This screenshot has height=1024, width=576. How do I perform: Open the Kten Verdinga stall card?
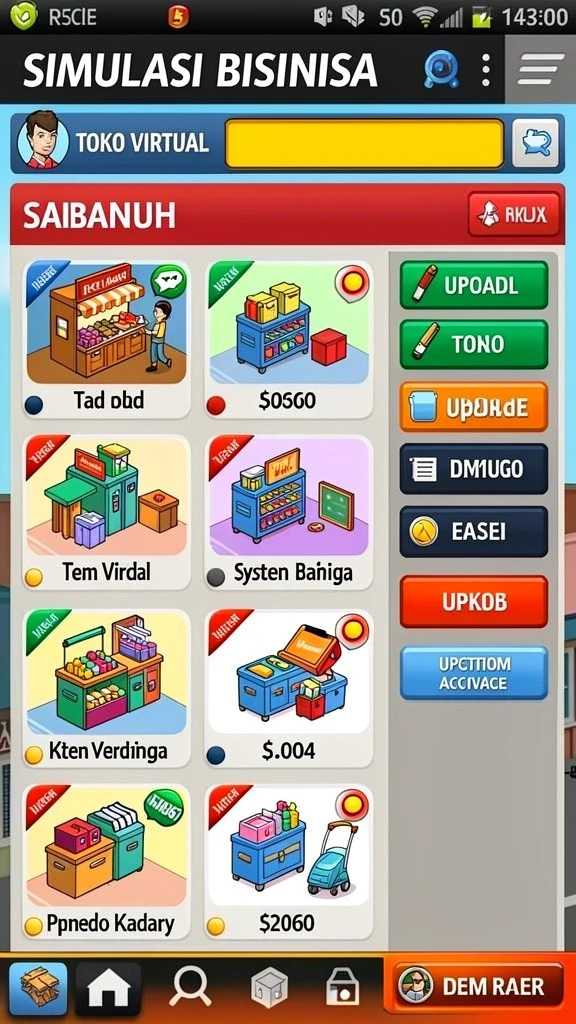(106, 688)
